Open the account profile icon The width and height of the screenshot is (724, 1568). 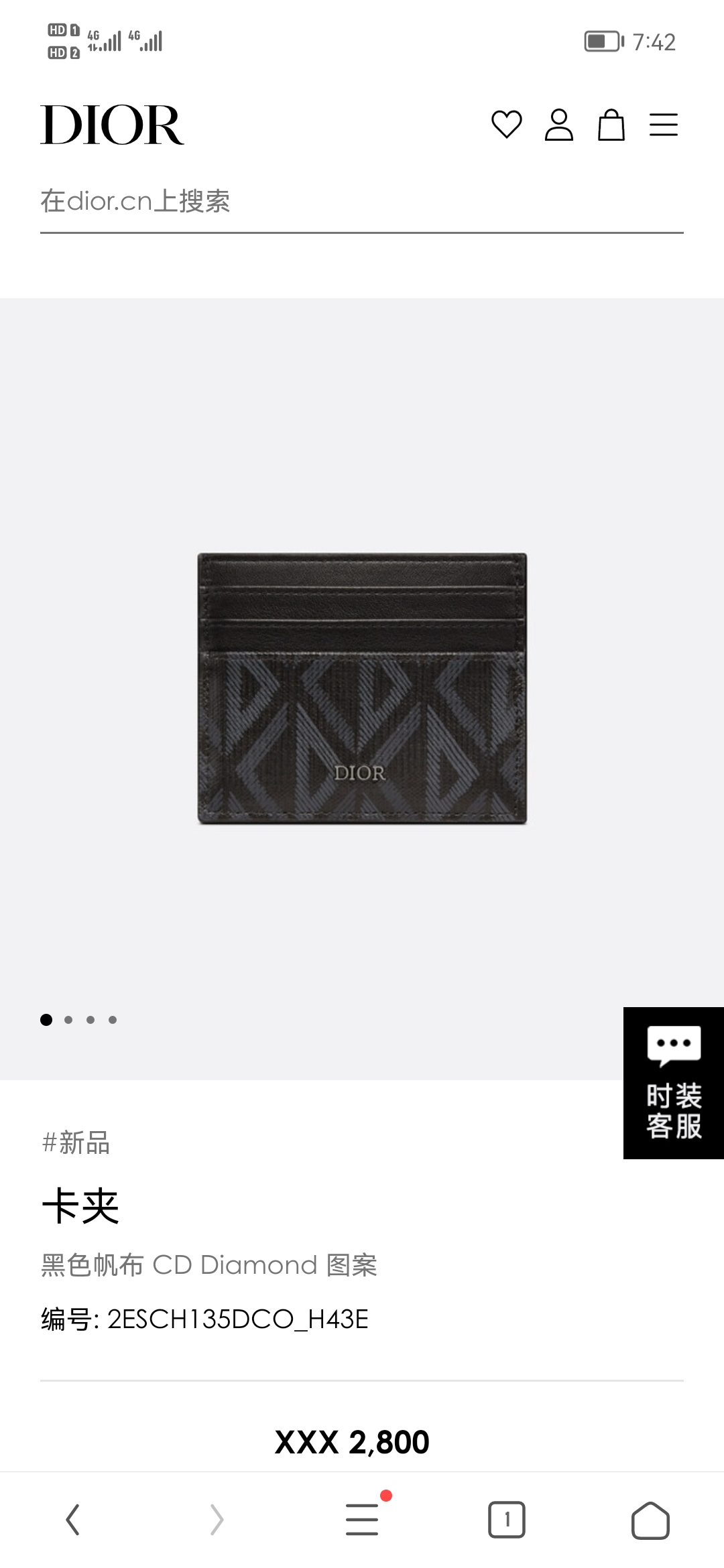tap(558, 125)
